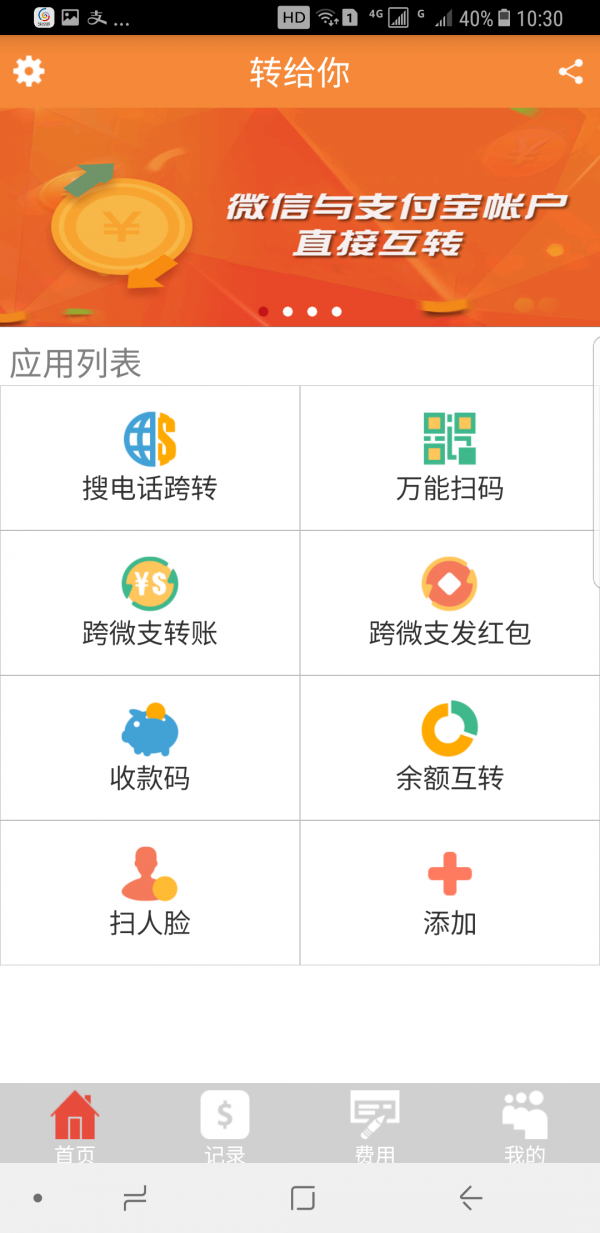Open the 微信与支付宝帐户直接互转 banner

tap(300, 217)
